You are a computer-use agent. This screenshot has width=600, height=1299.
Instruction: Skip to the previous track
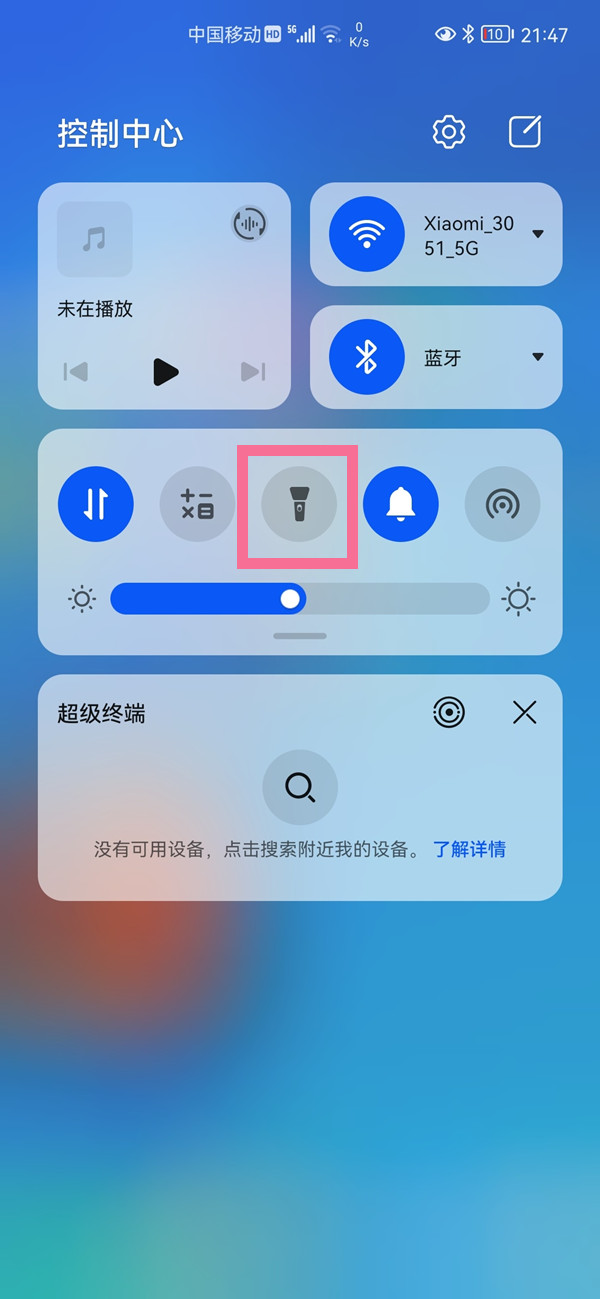tap(76, 372)
